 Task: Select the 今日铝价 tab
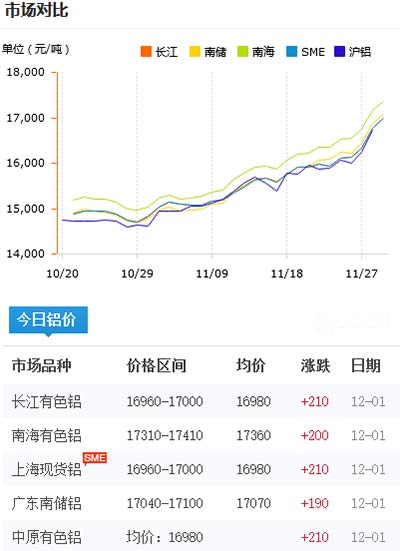tap(48, 320)
